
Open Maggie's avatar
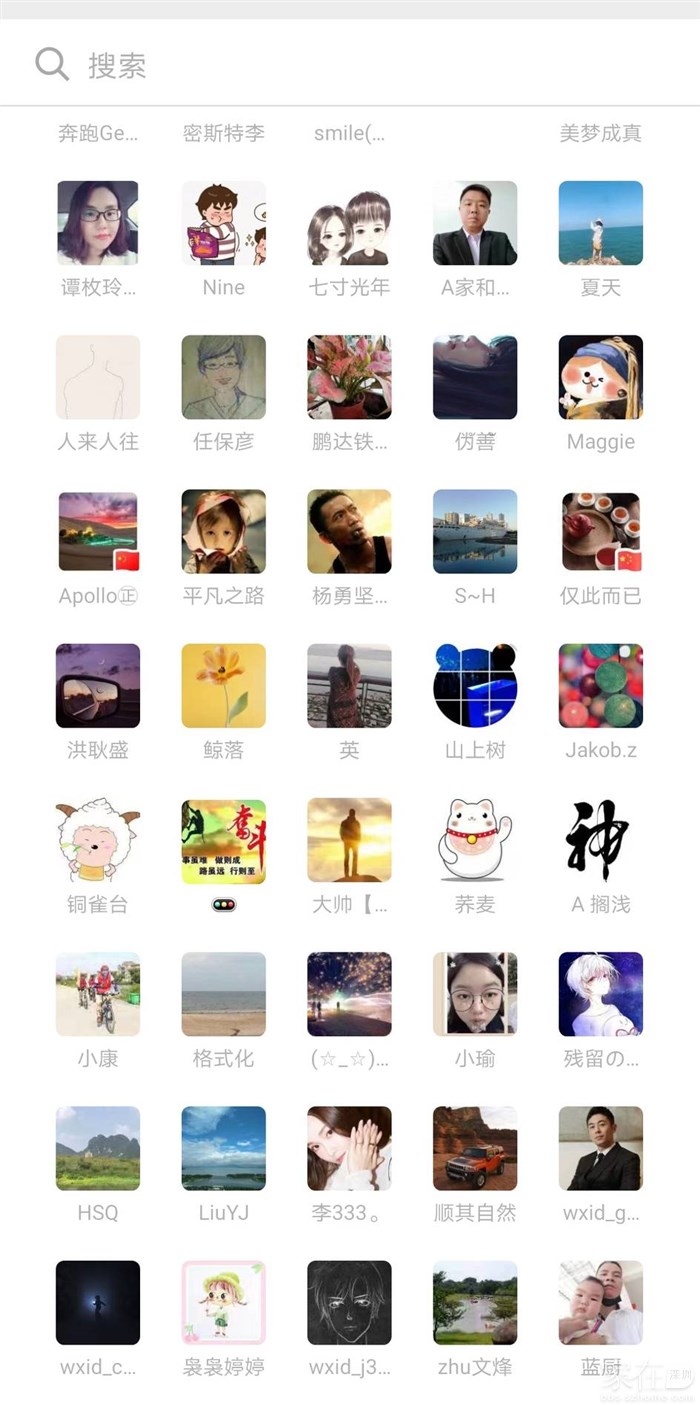[600, 377]
